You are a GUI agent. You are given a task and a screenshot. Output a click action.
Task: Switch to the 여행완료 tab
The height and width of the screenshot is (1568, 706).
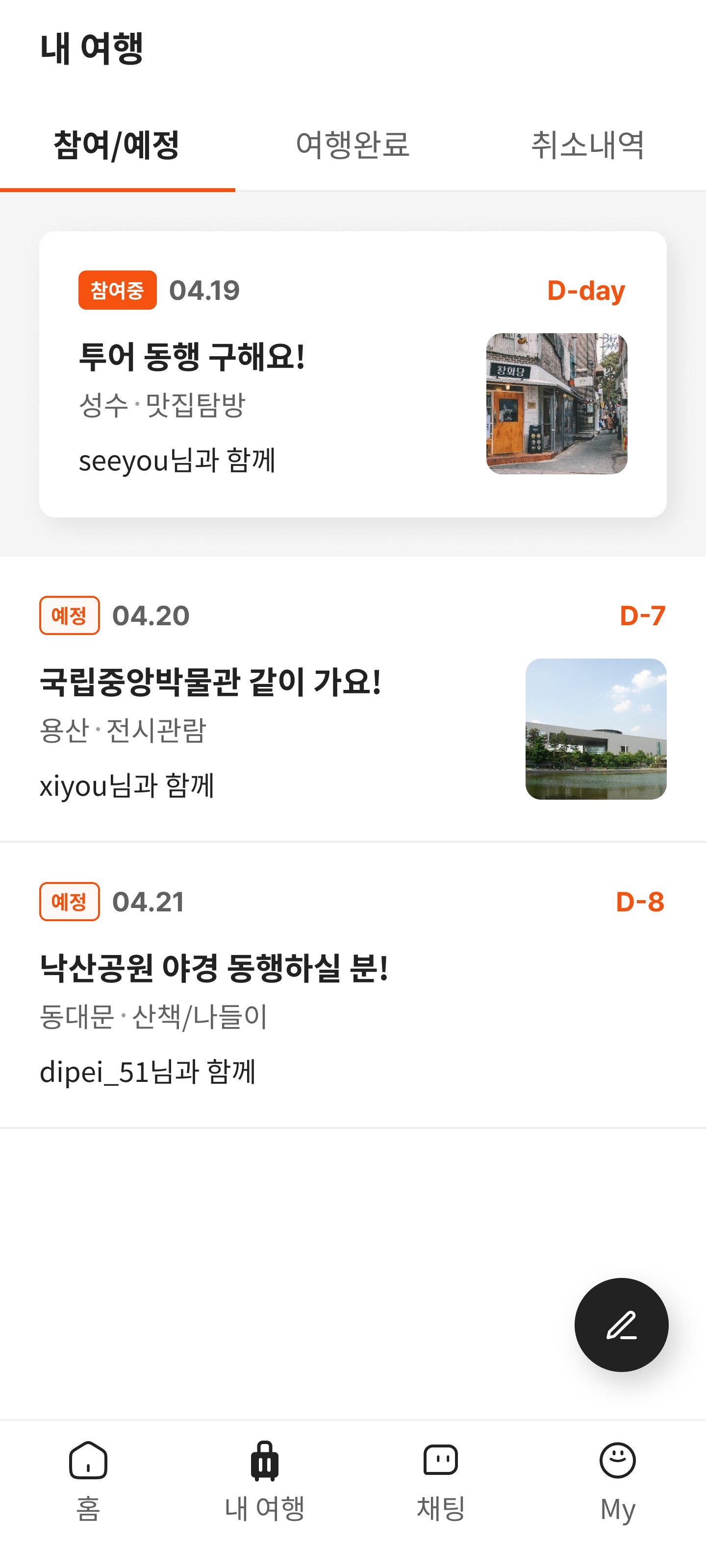[x=352, y=145]
